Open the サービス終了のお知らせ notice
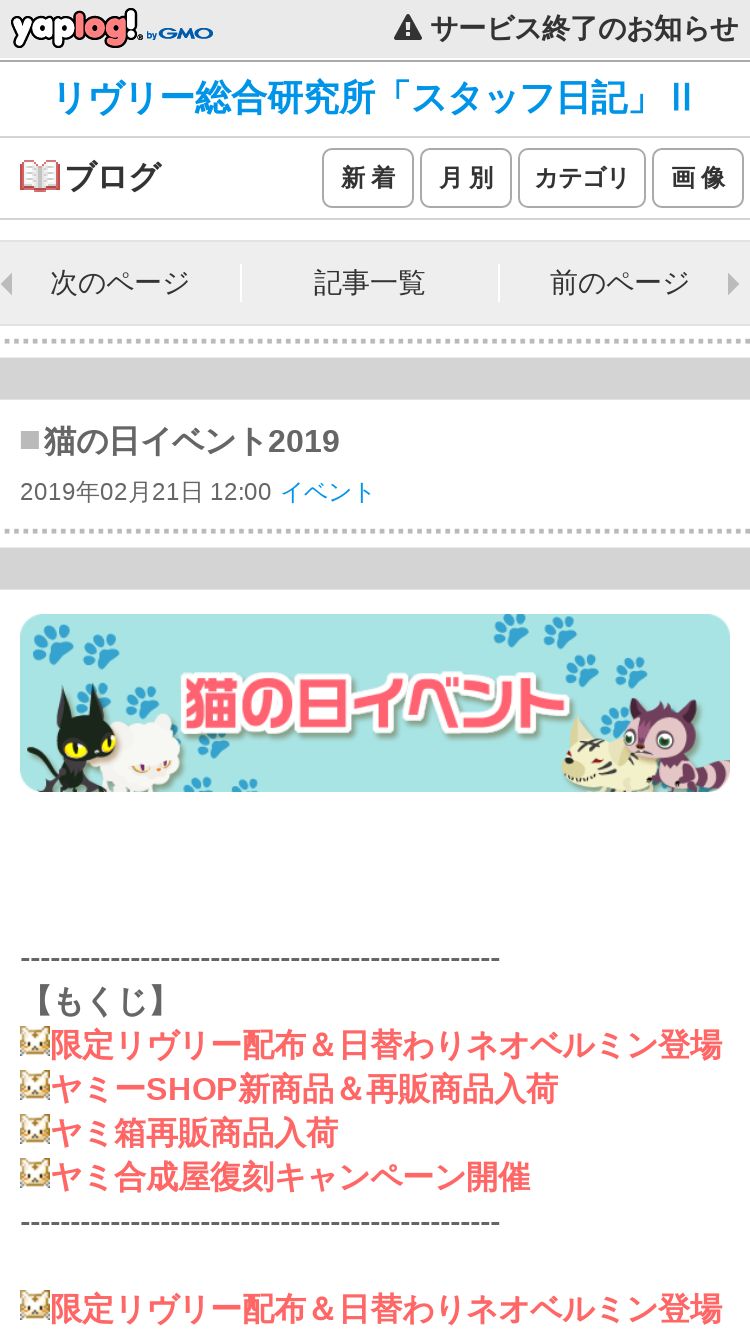Viewport: 750px width, 1334px height. 566,29
